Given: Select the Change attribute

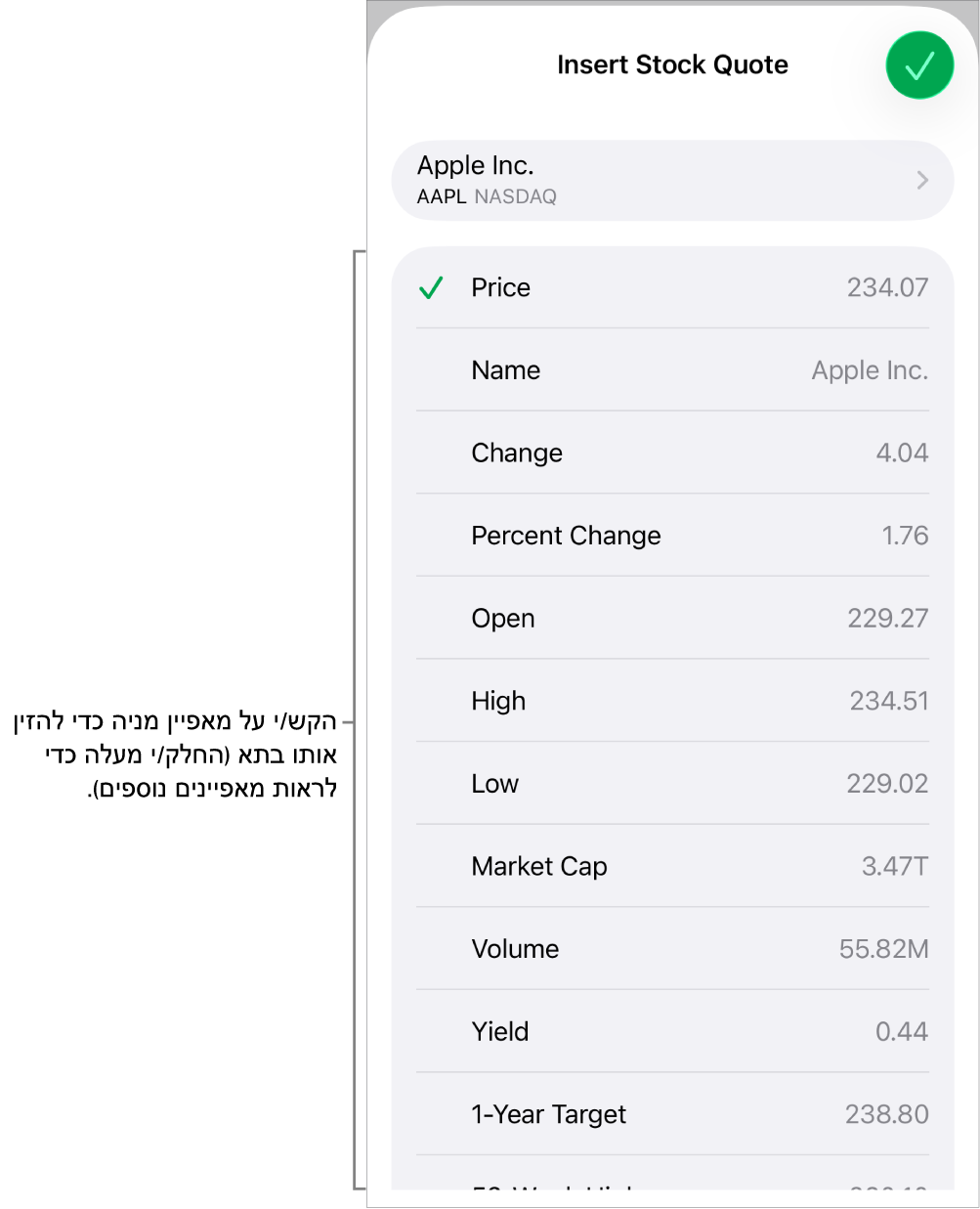Looking at the screenshot, I should tap(672, 453).
